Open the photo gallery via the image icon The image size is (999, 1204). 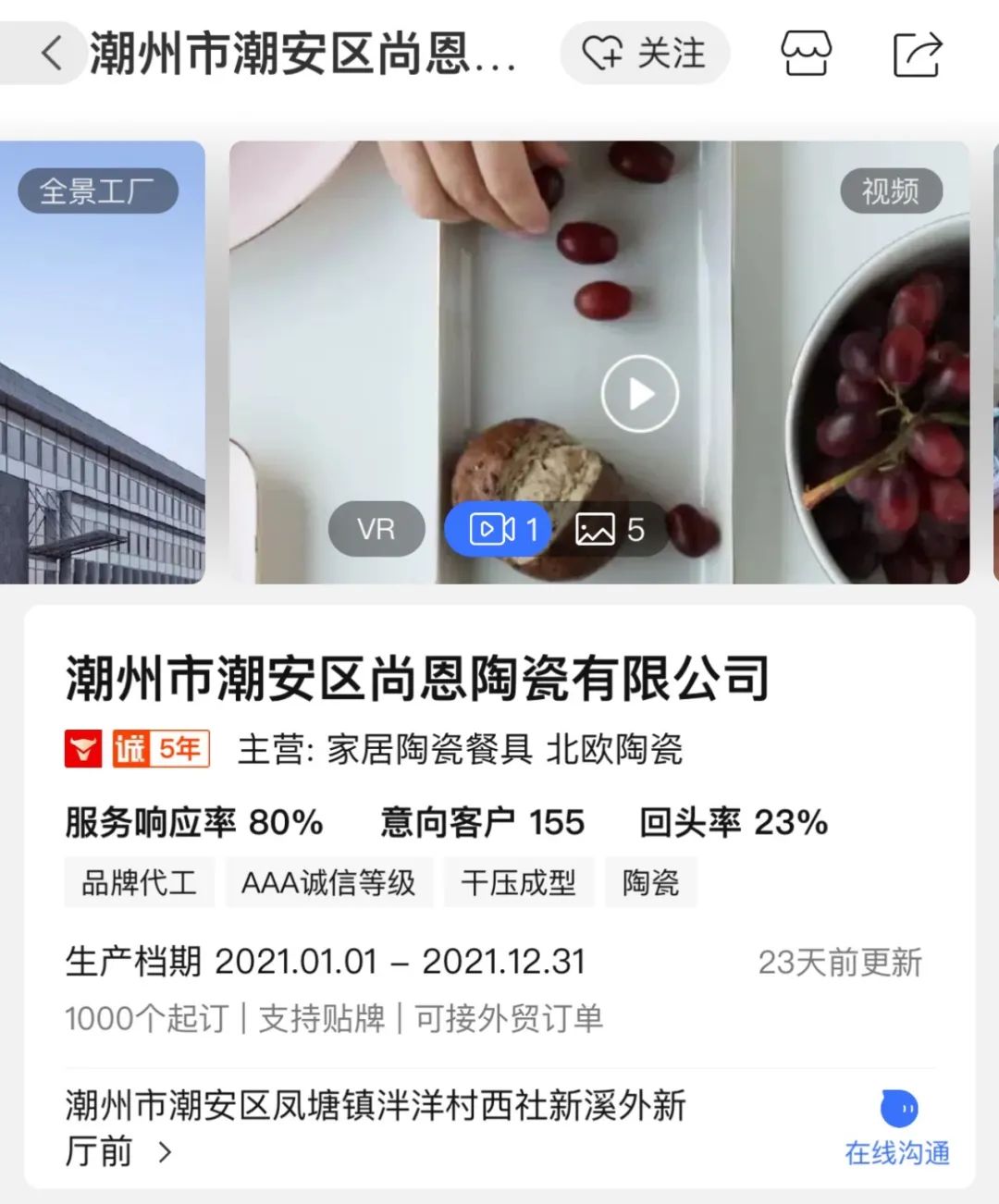tap(611, 529)
